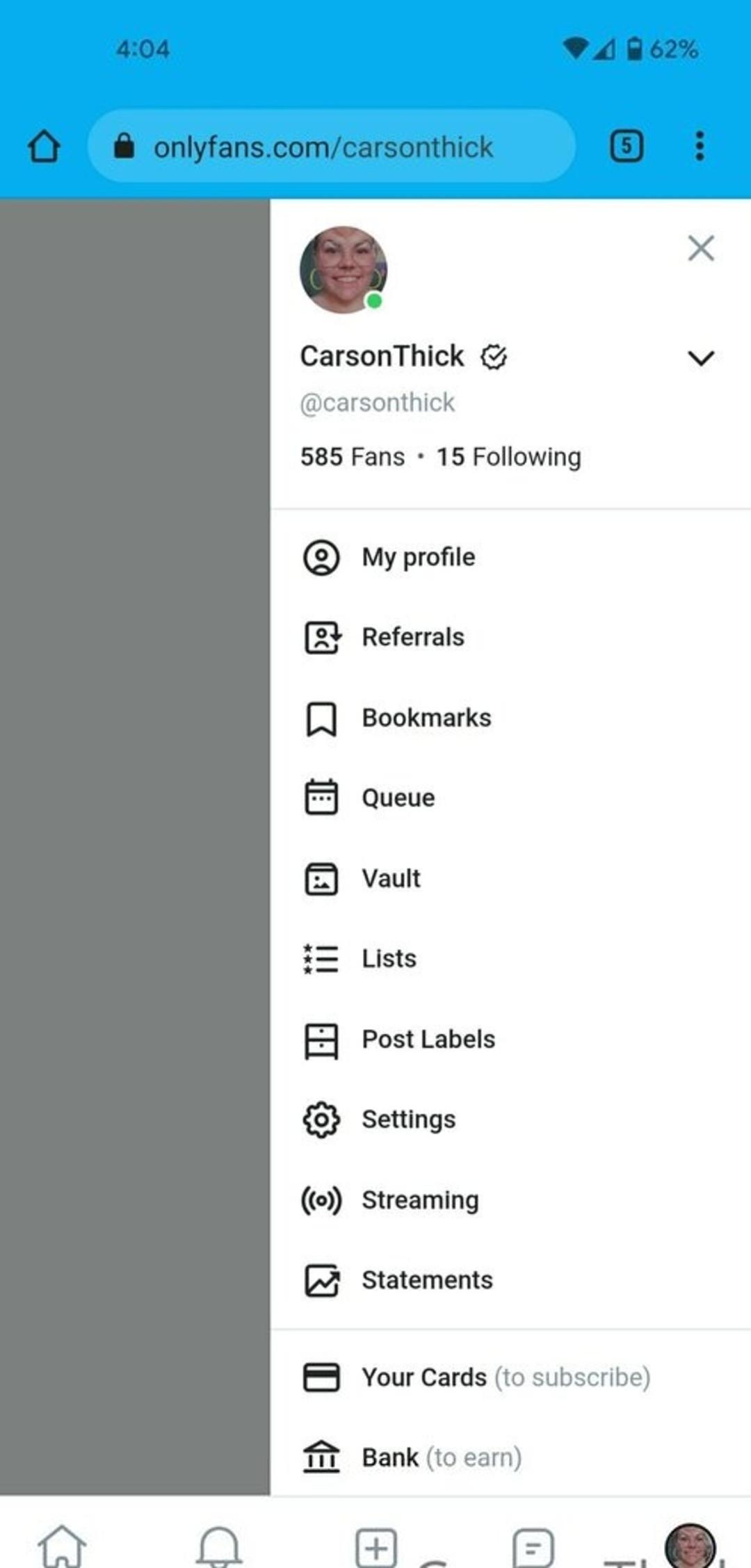Image resolution: width=751 pixels, height=1568 pixels.
Task: Open the Vault
Action: [391, 879]
